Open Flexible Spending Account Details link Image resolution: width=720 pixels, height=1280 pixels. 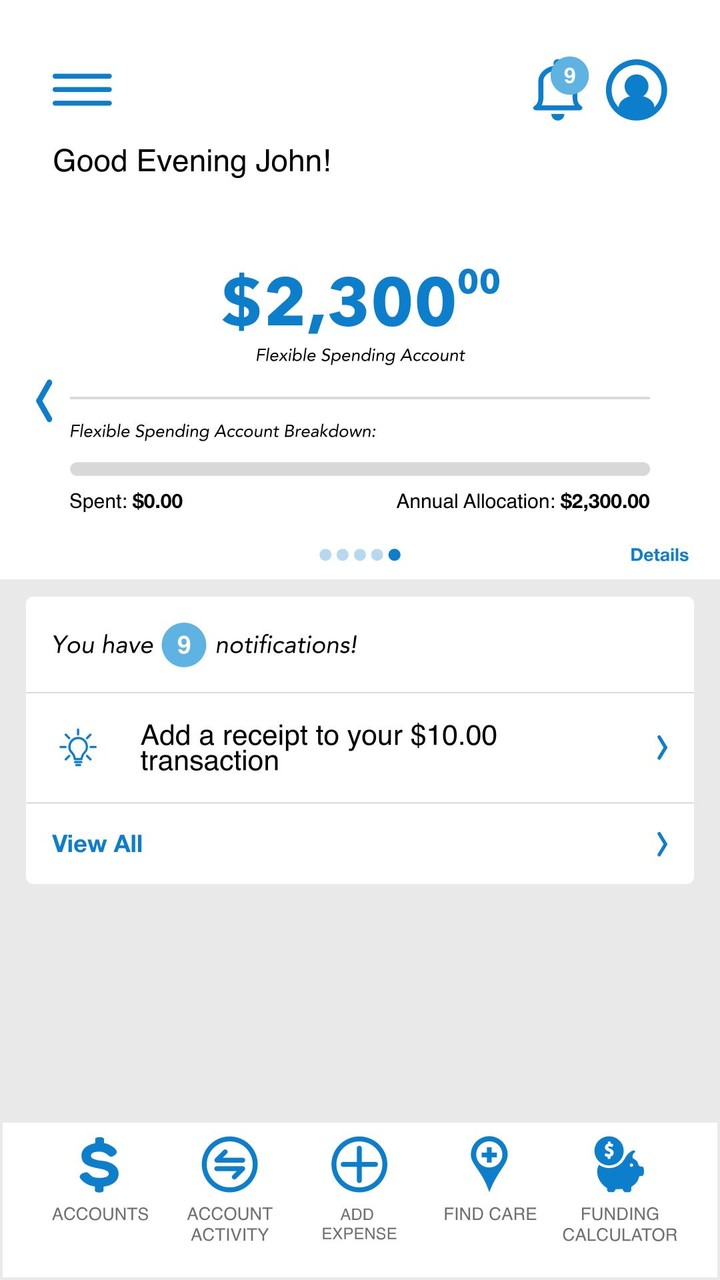click(659, 554)
